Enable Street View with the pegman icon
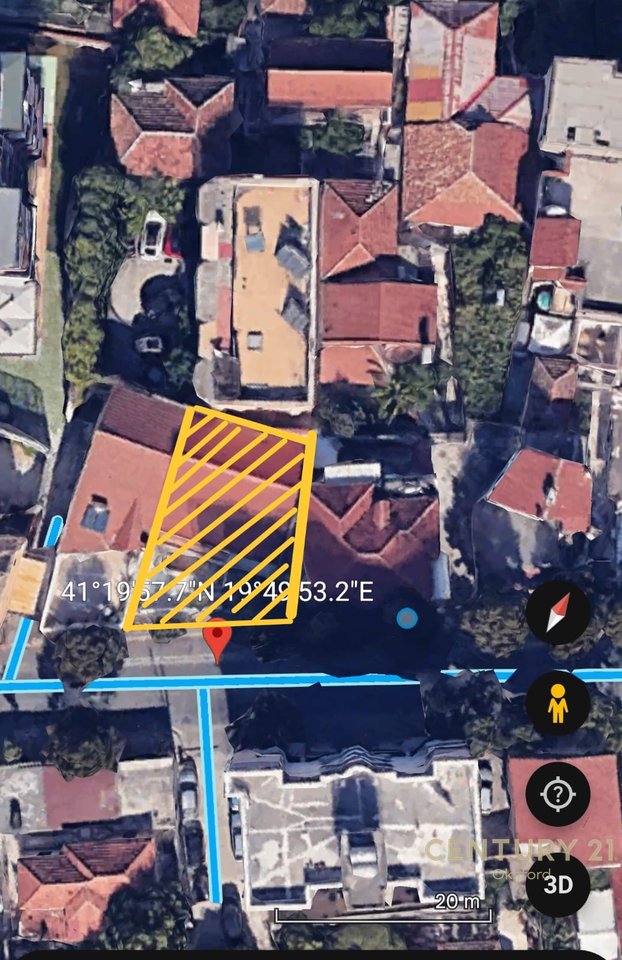622x960 pixels. click(x=558, y=703)
